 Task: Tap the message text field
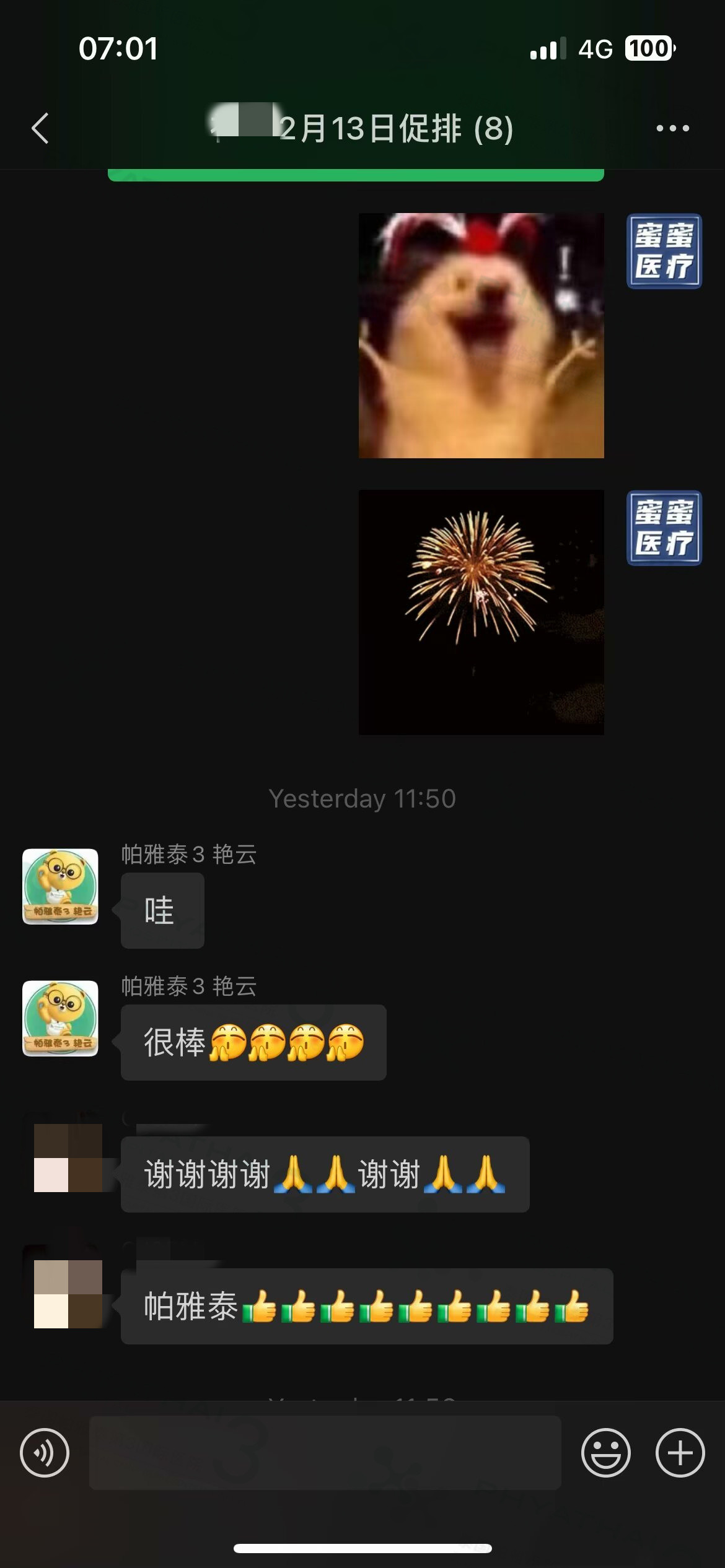(x=325, y=1453)
